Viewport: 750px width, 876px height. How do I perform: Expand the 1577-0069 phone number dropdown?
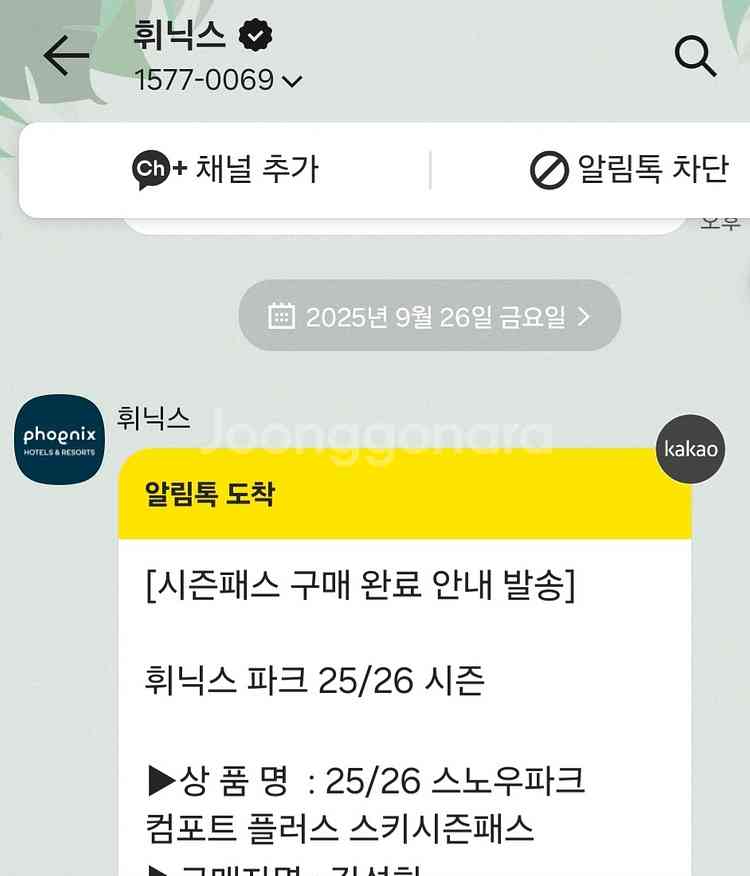point(292,82)
